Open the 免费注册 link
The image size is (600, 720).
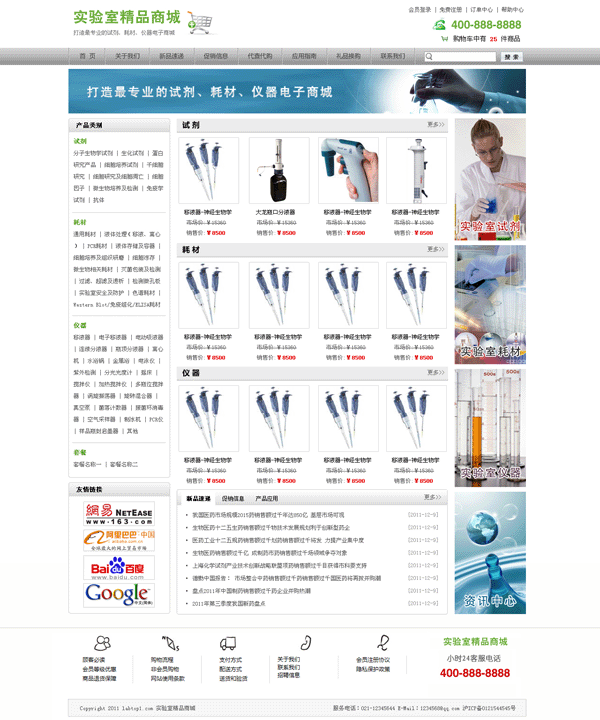pos(451,9)
